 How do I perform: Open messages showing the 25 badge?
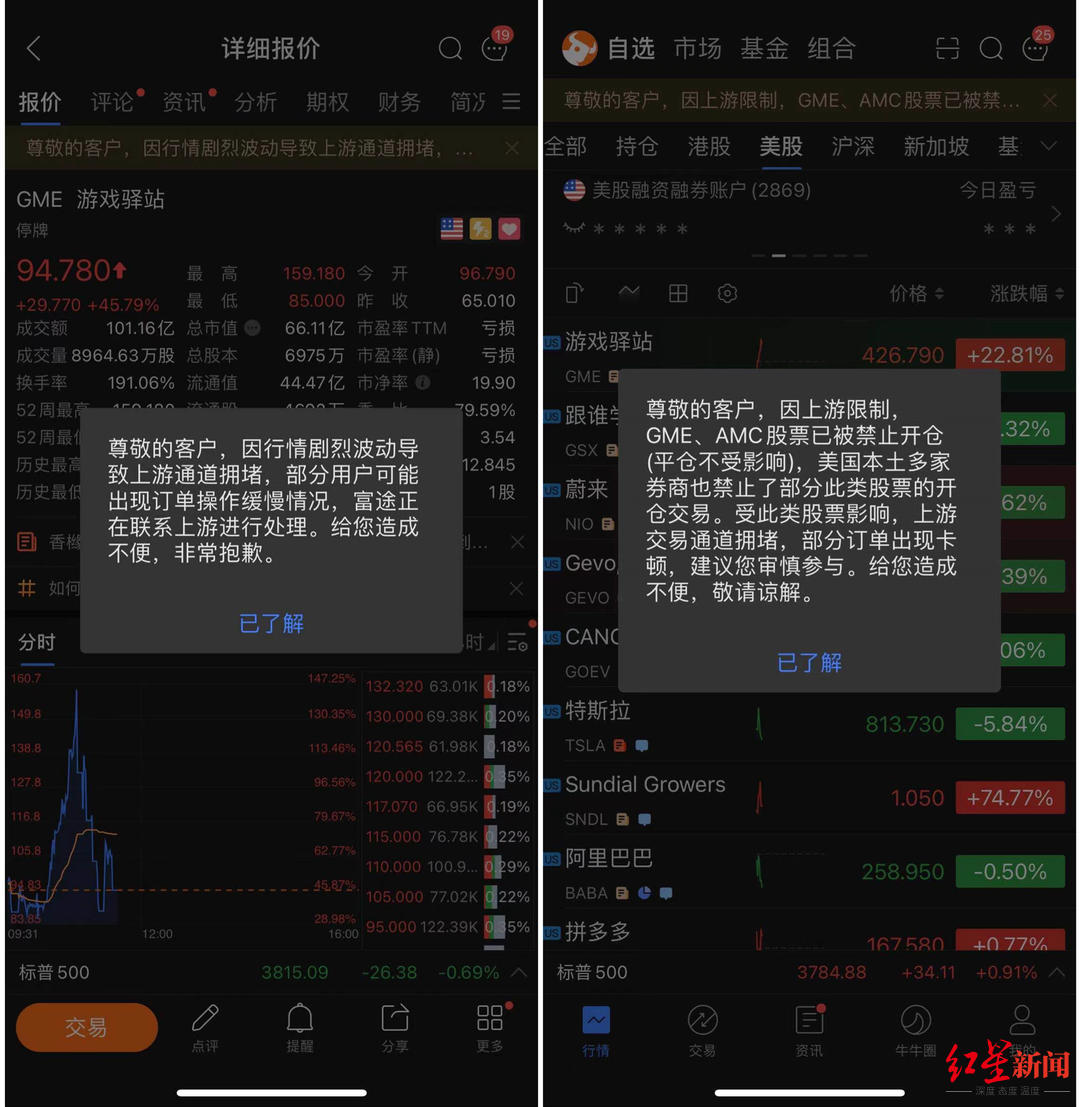pos(1035,48)
